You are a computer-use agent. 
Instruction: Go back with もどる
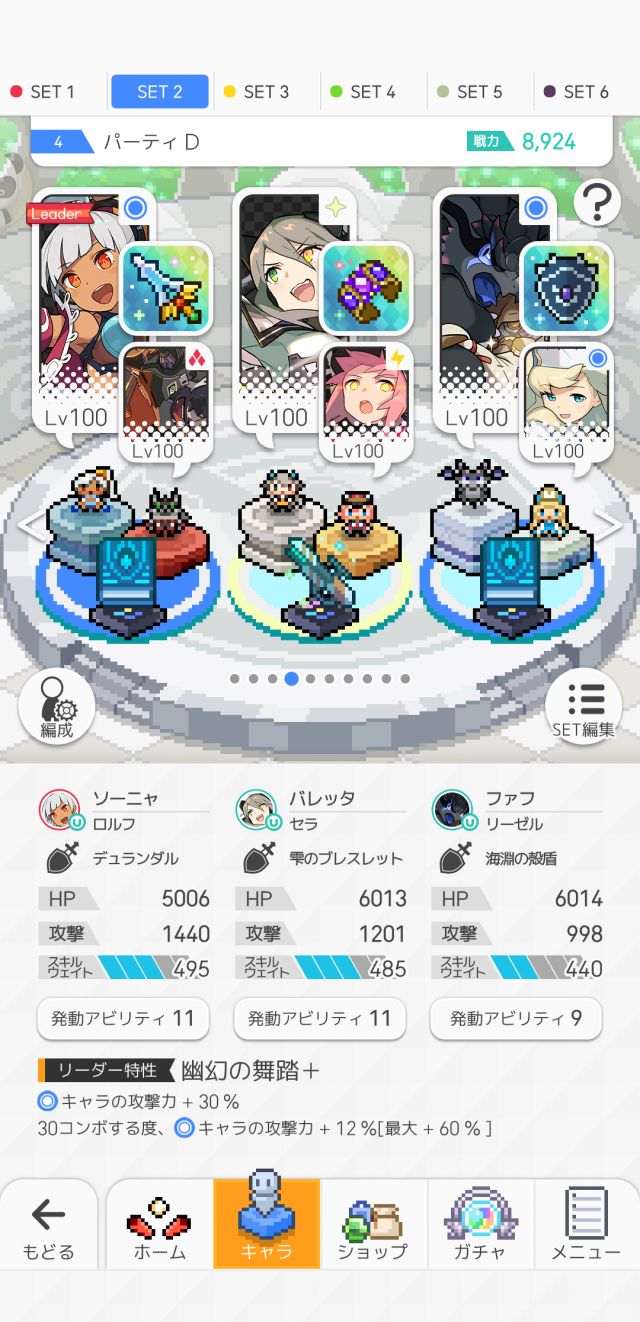pyautogui.click(x=48, y=1226)
